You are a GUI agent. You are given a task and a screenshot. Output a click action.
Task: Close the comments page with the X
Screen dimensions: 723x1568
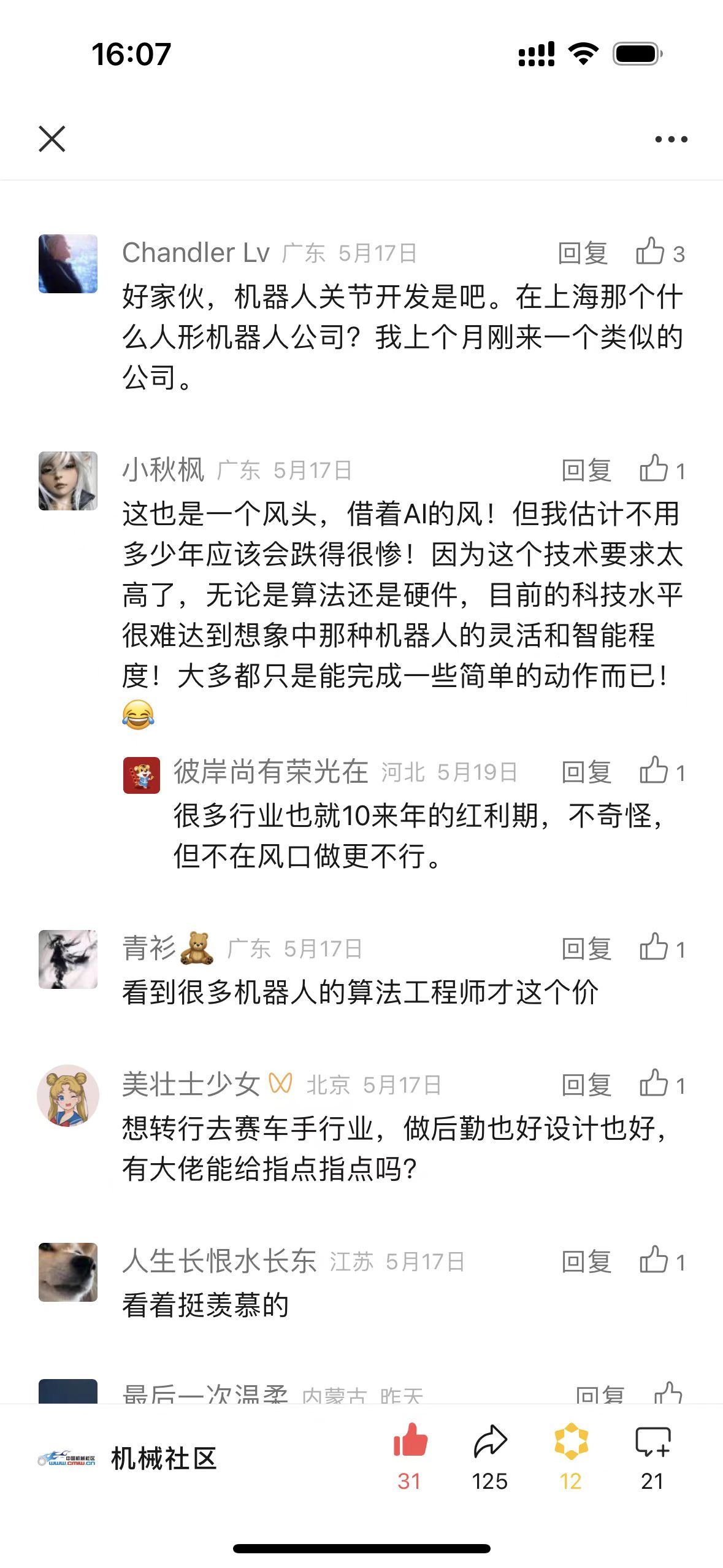click(x=52, y=139)
